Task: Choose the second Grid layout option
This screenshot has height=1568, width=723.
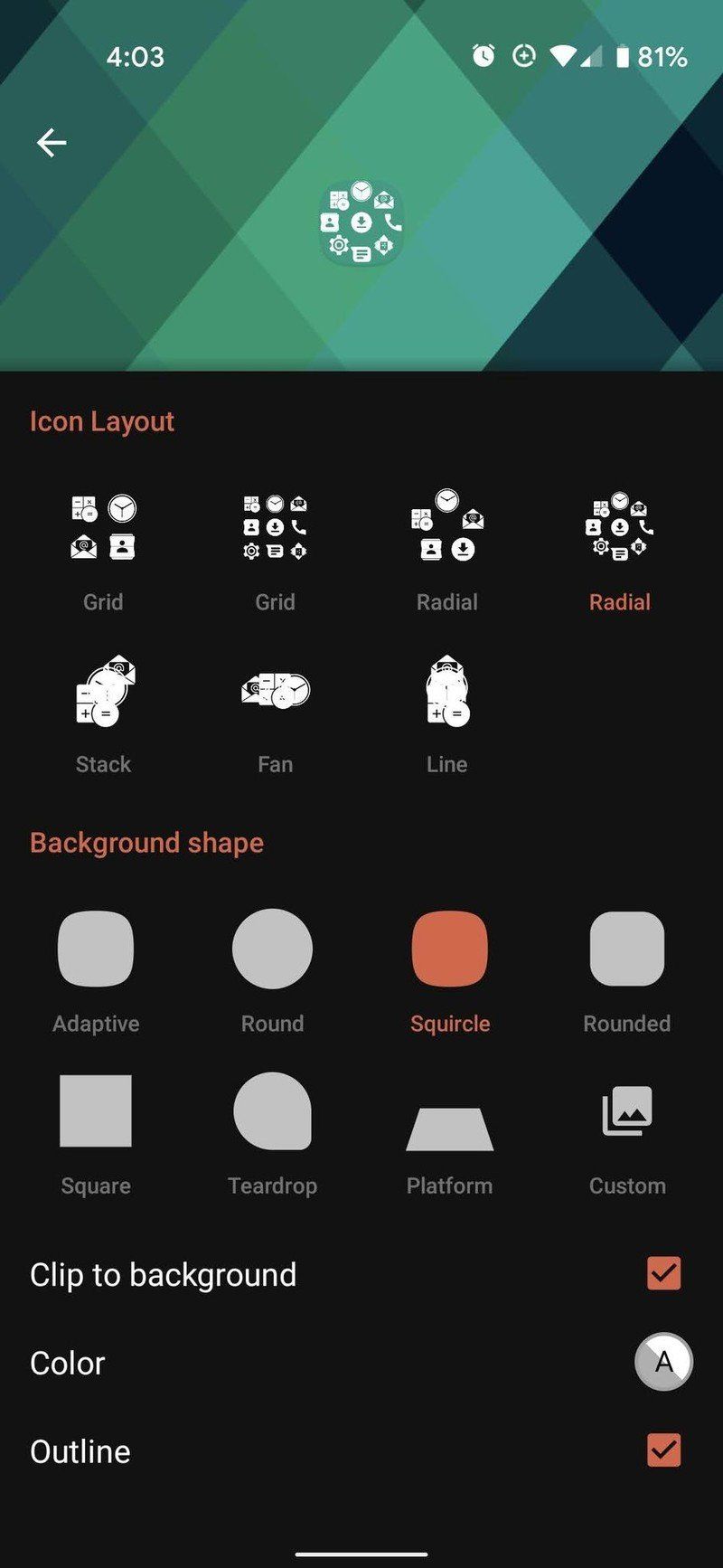Action: (x=275, y=524)
